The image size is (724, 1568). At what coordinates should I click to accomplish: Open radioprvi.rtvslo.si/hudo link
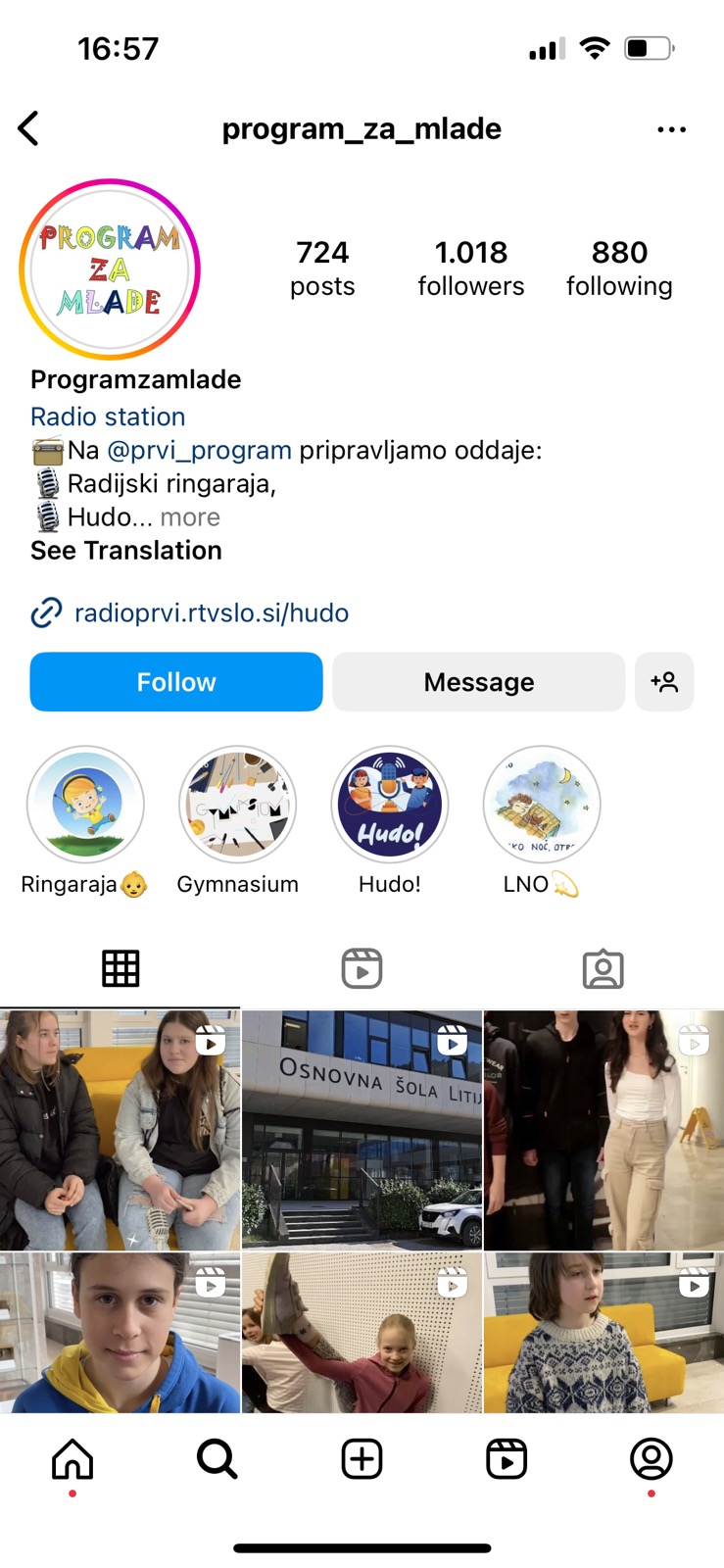[x=212, y=613]
